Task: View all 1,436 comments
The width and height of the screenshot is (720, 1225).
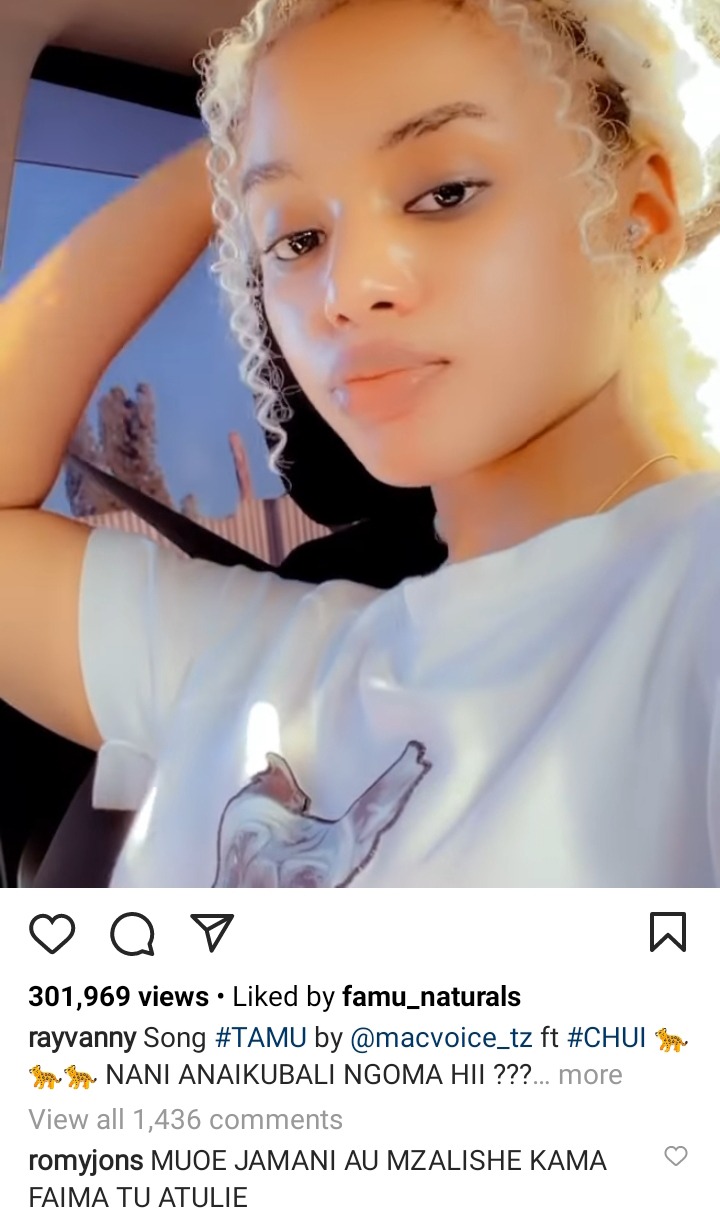Action: [x=185, y=1119]
